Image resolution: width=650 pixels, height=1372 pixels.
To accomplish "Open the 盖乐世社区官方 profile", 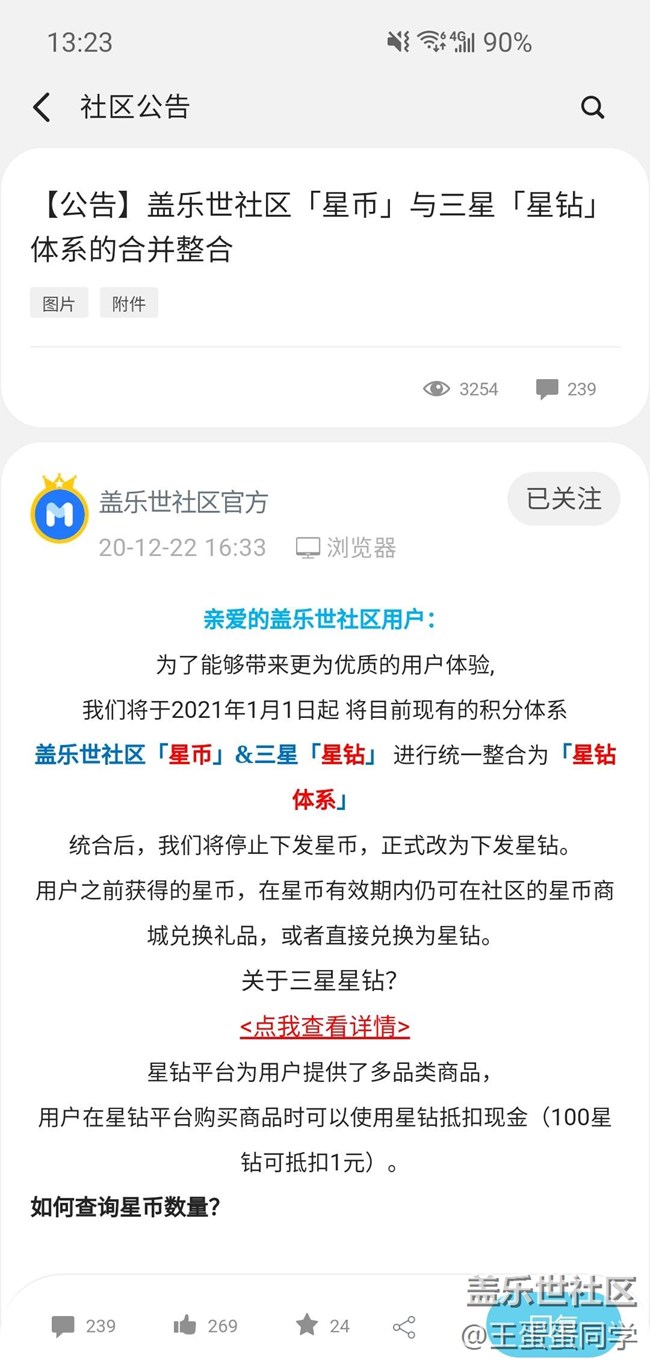I will (x=183, y=501).
